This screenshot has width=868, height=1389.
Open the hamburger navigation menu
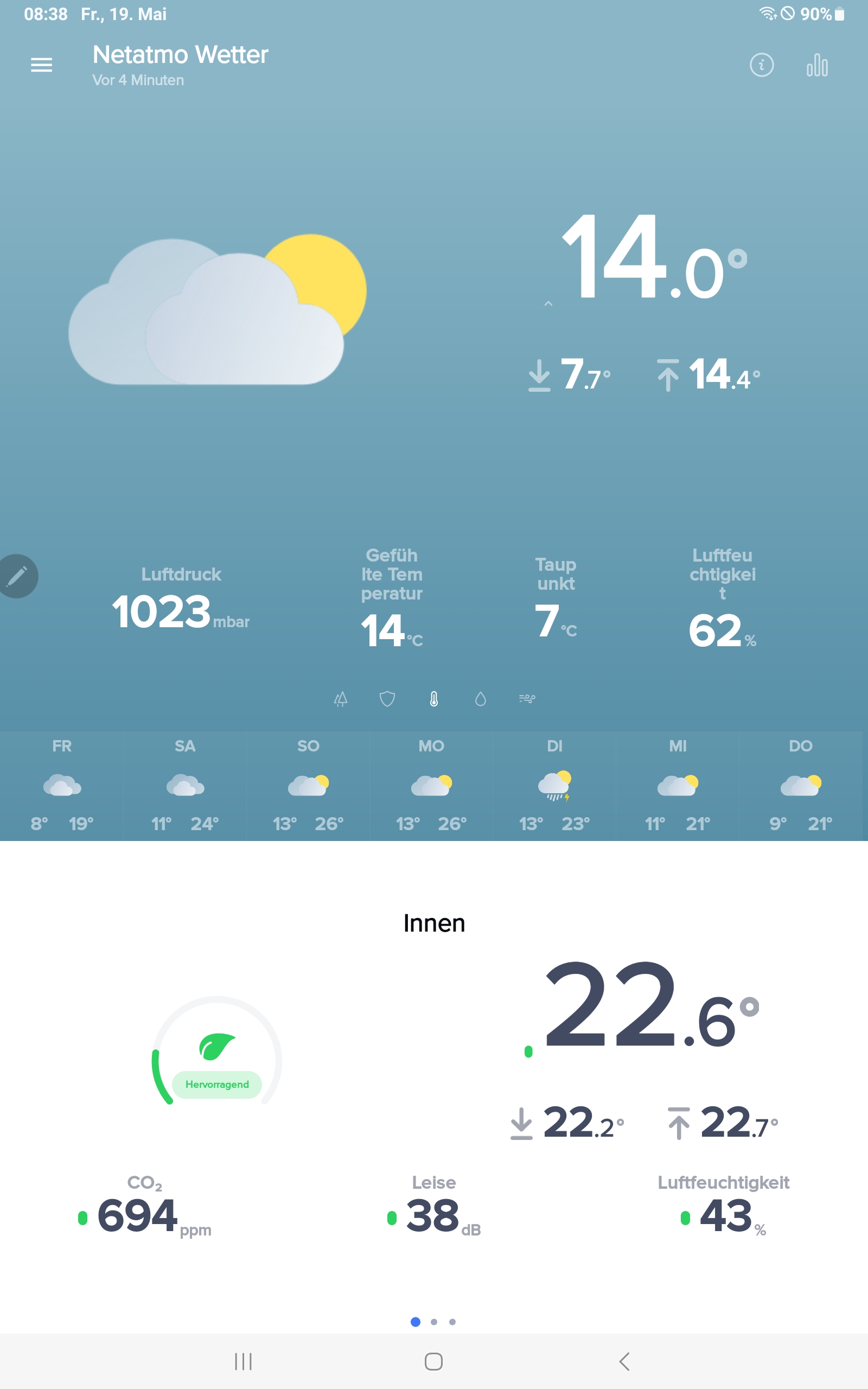pyautogui.click(x=41, y=64)
